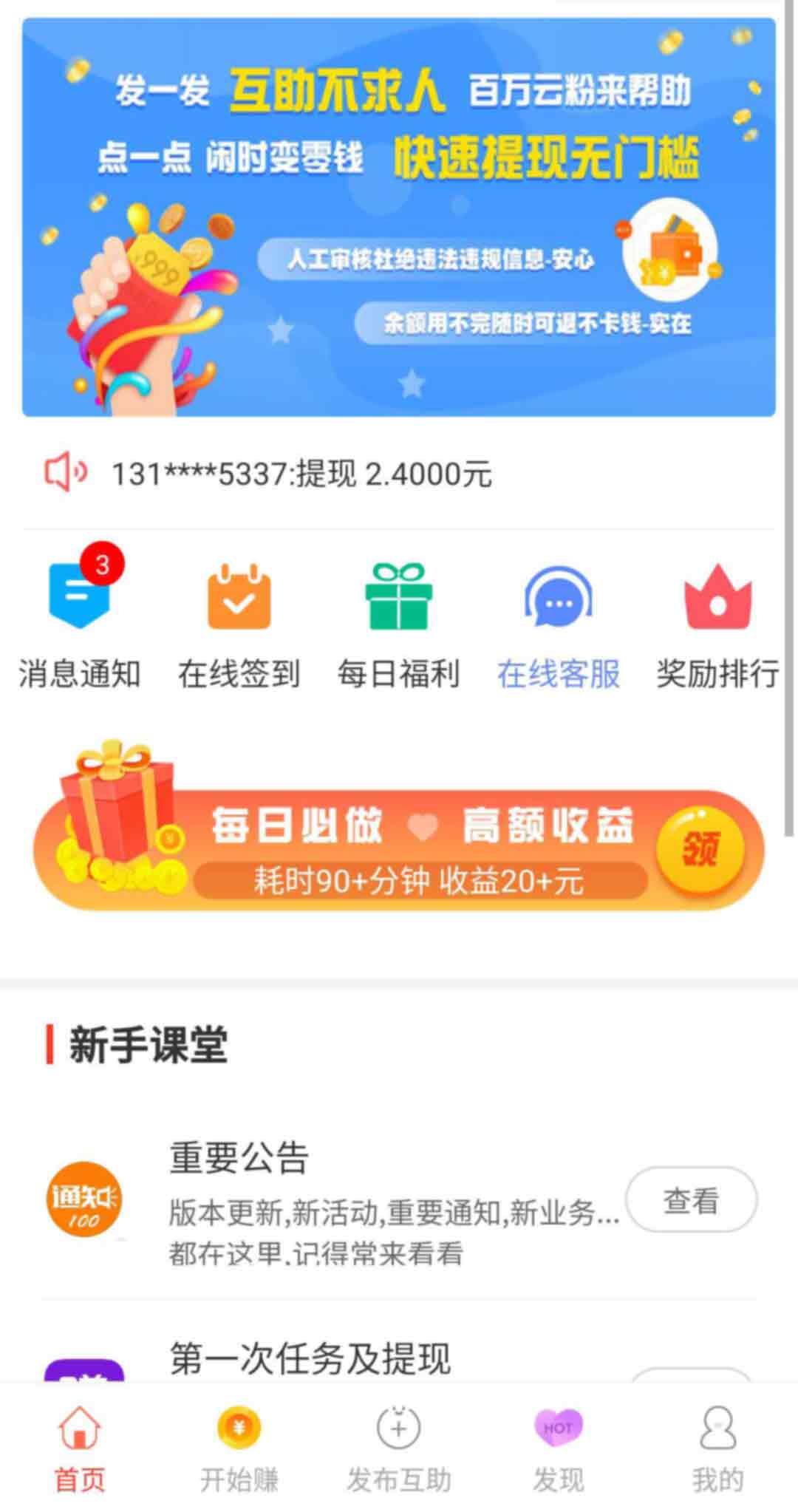Open the 消息通知 messages icon
This screenshot has width=798, height=1512.
80,596
